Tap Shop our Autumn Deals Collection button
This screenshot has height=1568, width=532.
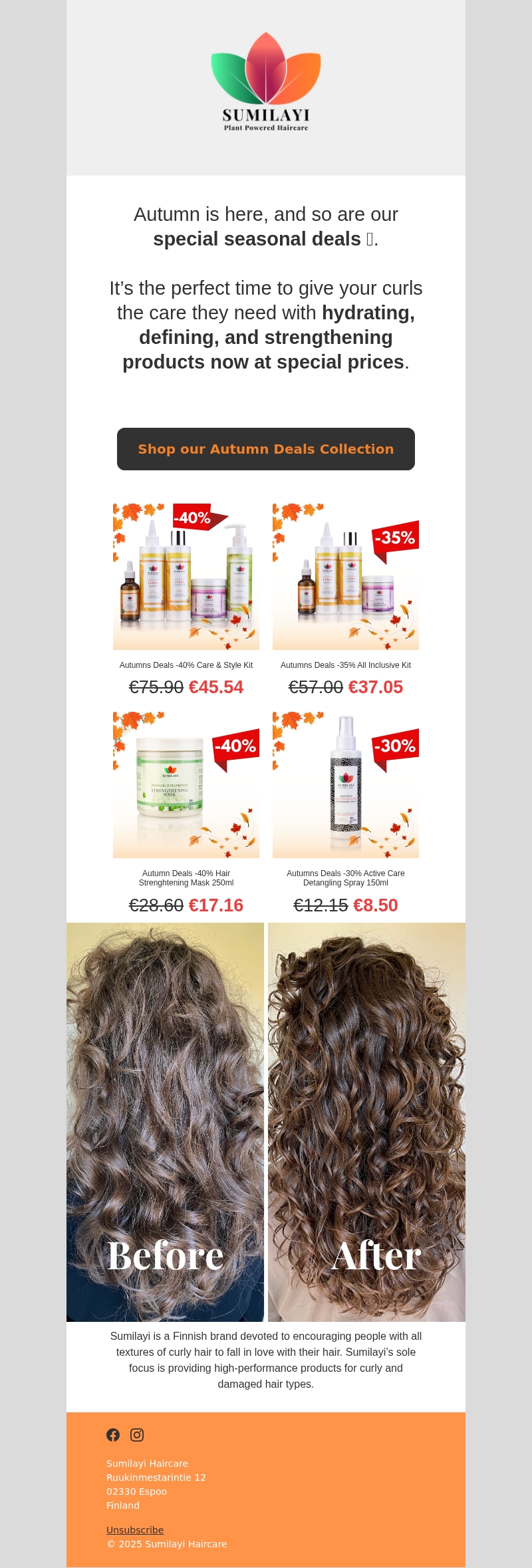tap(266, 449)
